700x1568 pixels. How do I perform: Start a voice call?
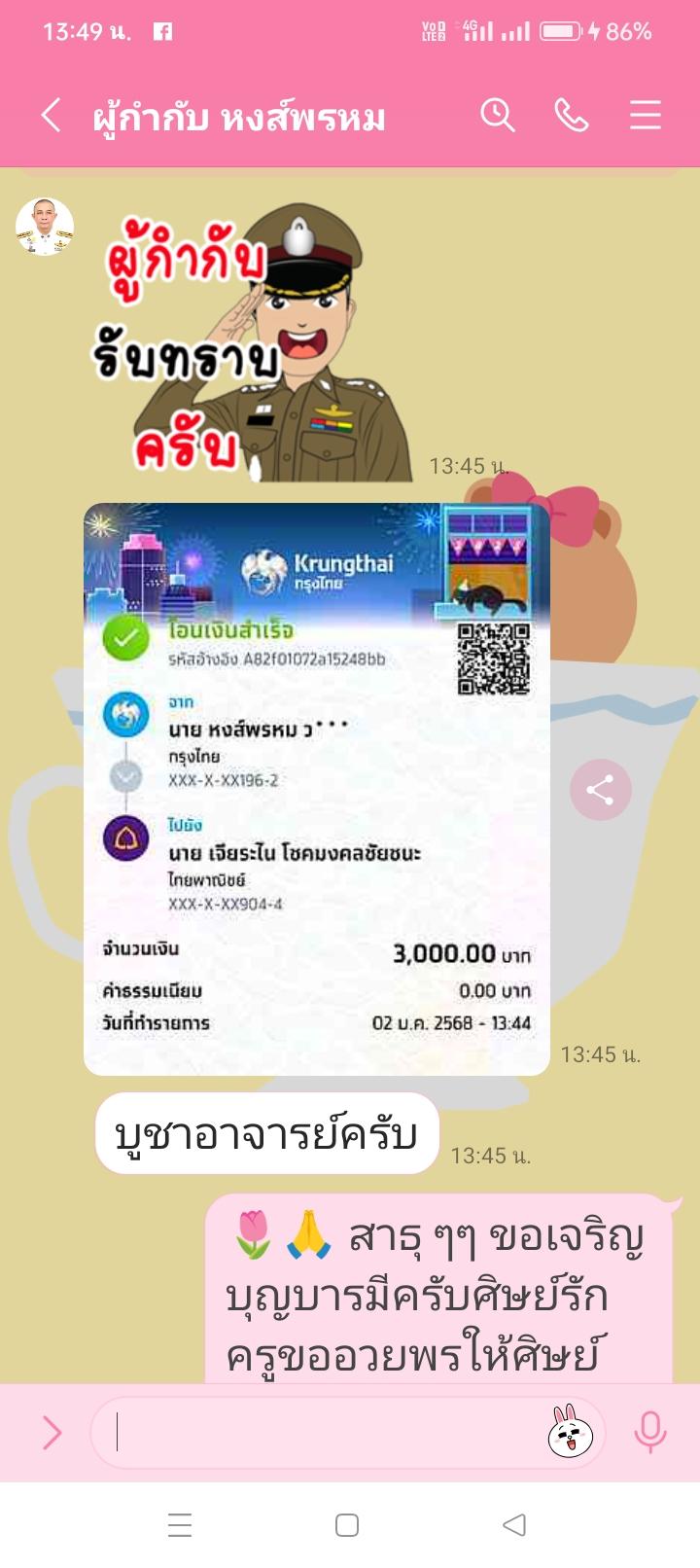click(571, 116)
